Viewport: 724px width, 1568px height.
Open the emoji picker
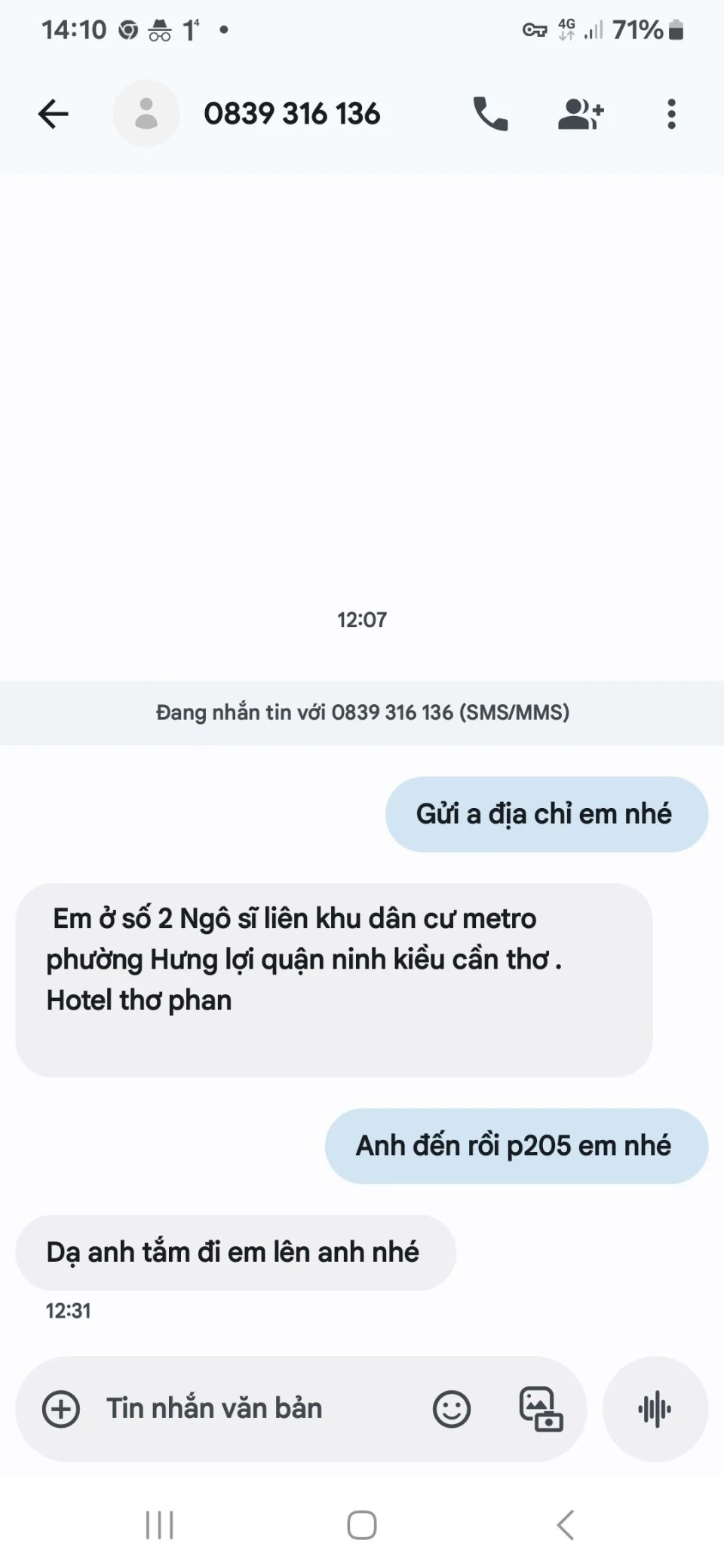(452, 1409)
